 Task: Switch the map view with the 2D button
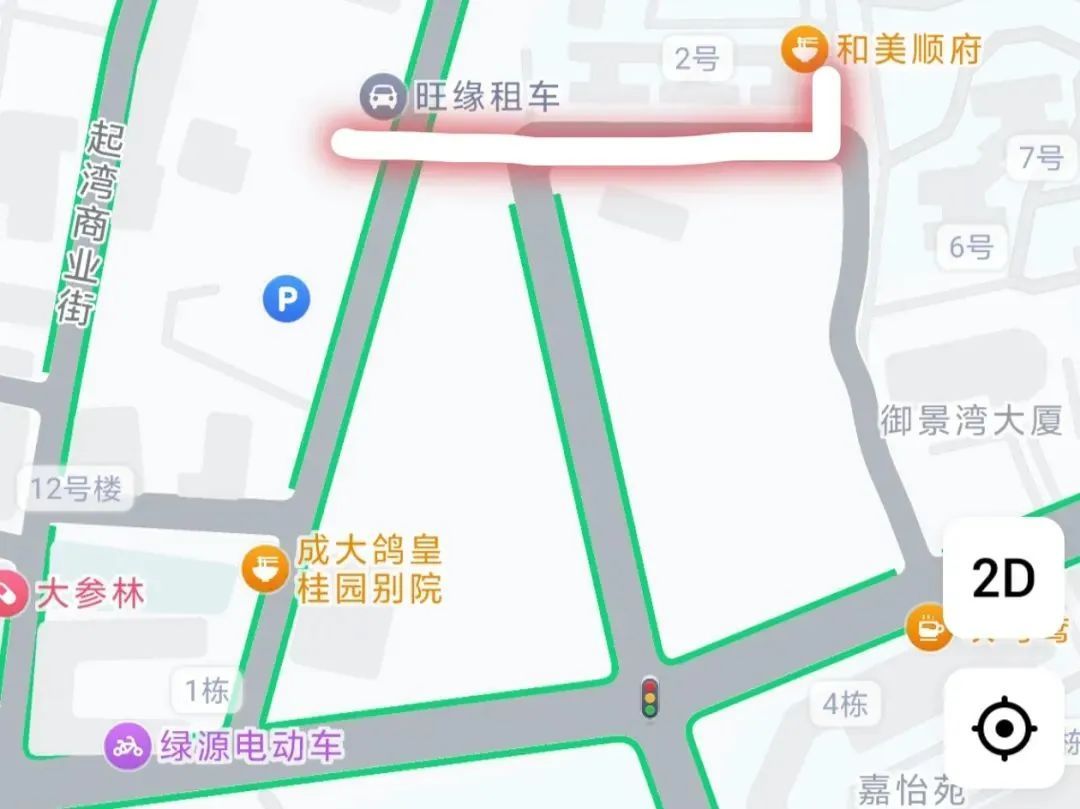(x=1003, y=579)
